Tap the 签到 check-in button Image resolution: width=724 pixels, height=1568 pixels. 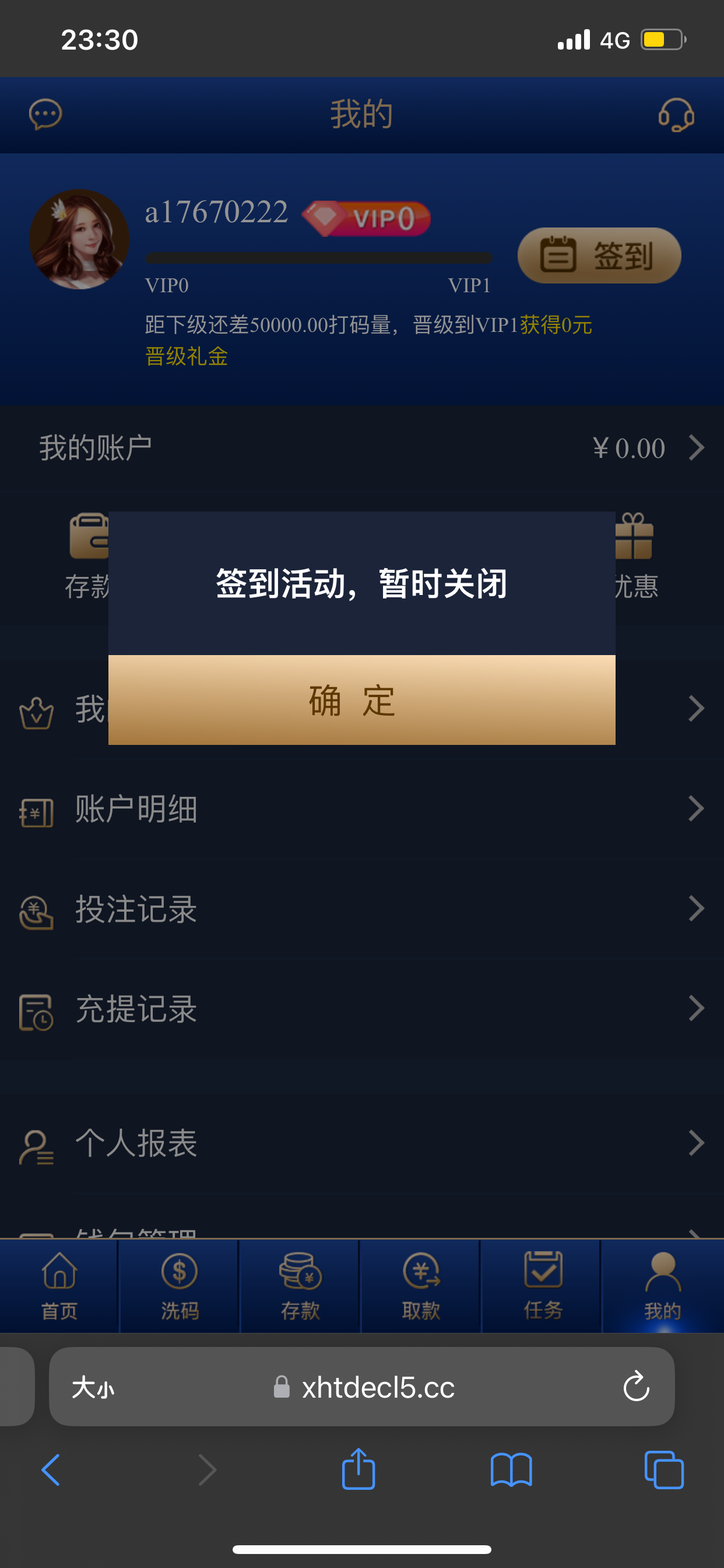(599, 255)
